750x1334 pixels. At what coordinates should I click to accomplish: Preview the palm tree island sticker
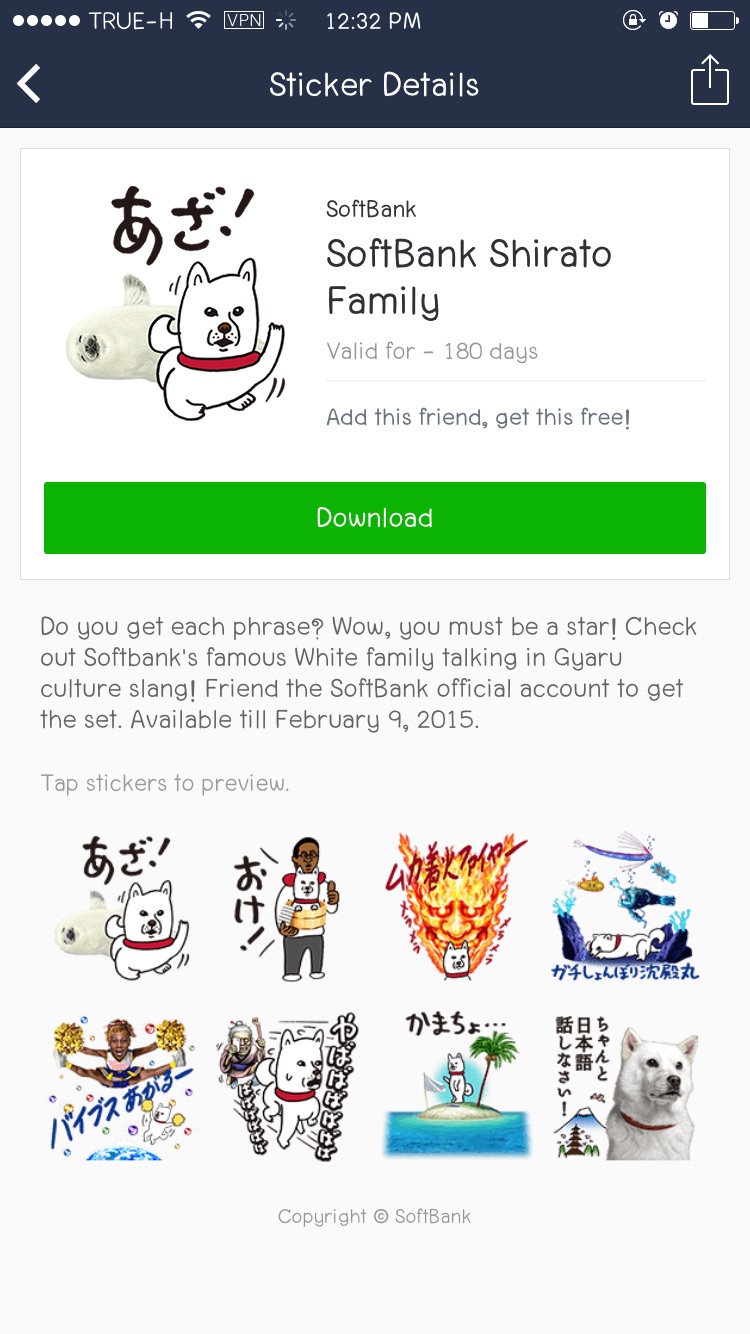pyautogui.click(x=457, y=1086)
